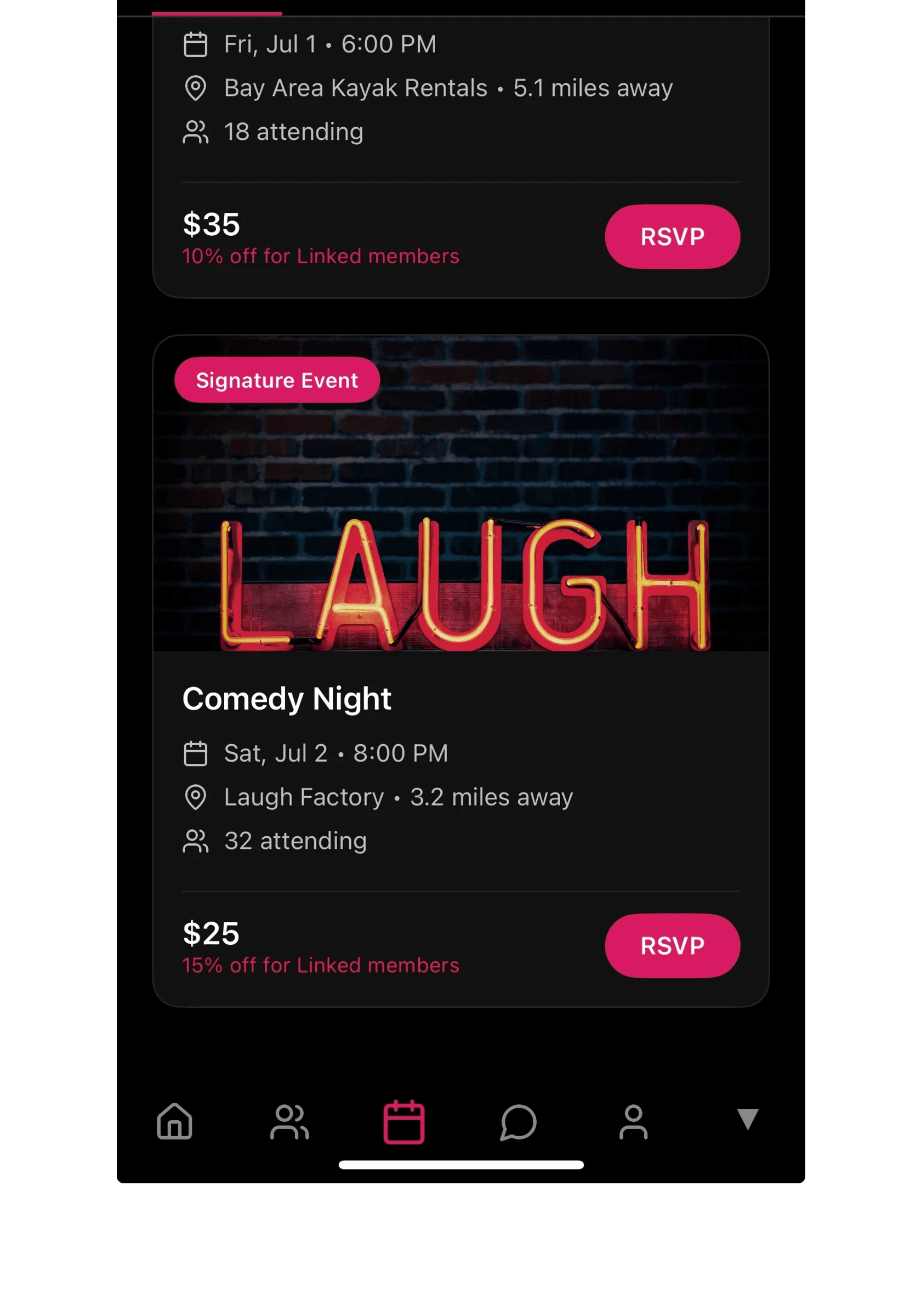Screen dimensions: 910x1316
Task: Open the Comedy Night event card
Action: [287, 699]
